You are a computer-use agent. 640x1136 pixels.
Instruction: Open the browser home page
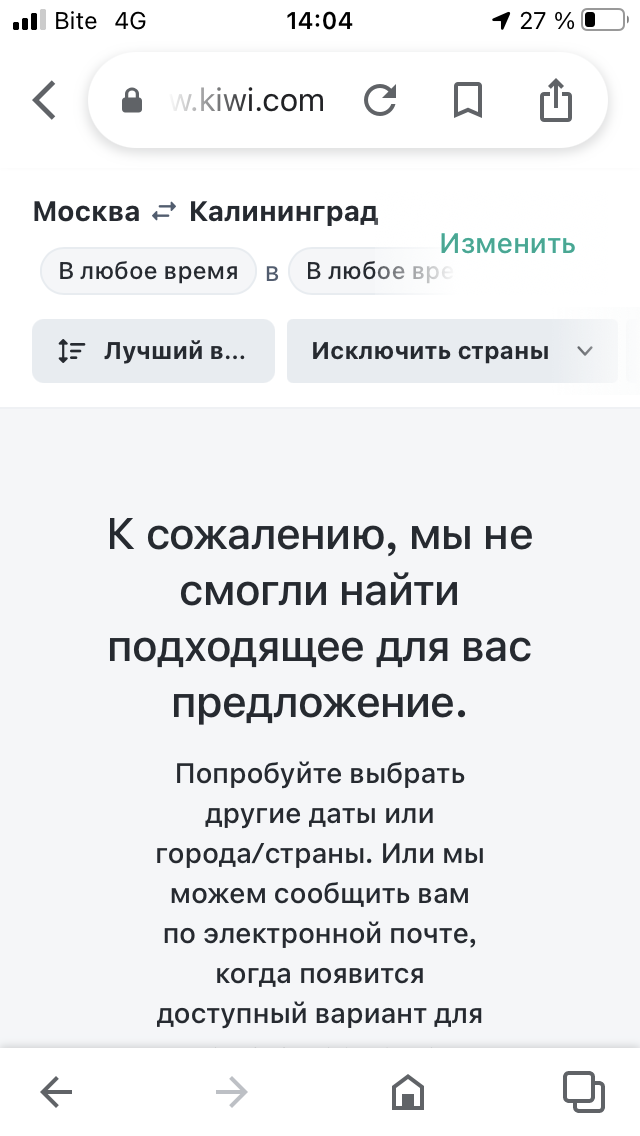pyautogui.click(x=407, y=1092)
